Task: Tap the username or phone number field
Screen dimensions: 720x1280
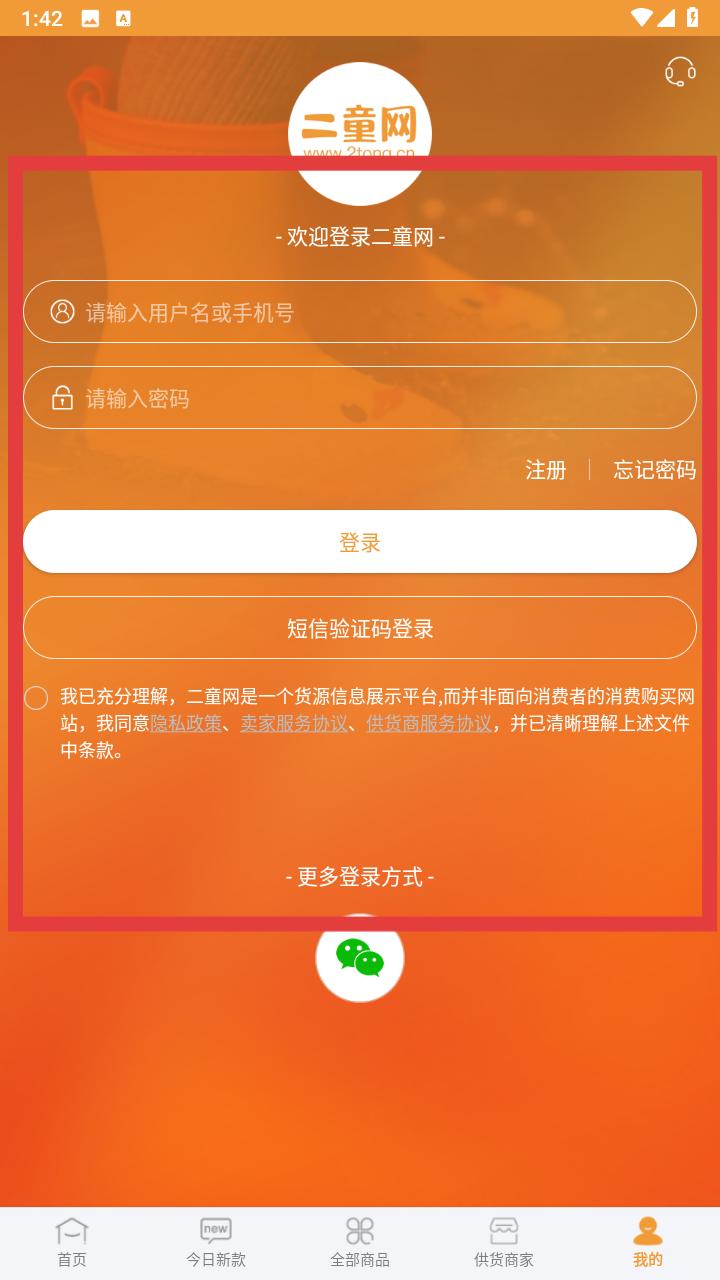Action: pos(360,312)
